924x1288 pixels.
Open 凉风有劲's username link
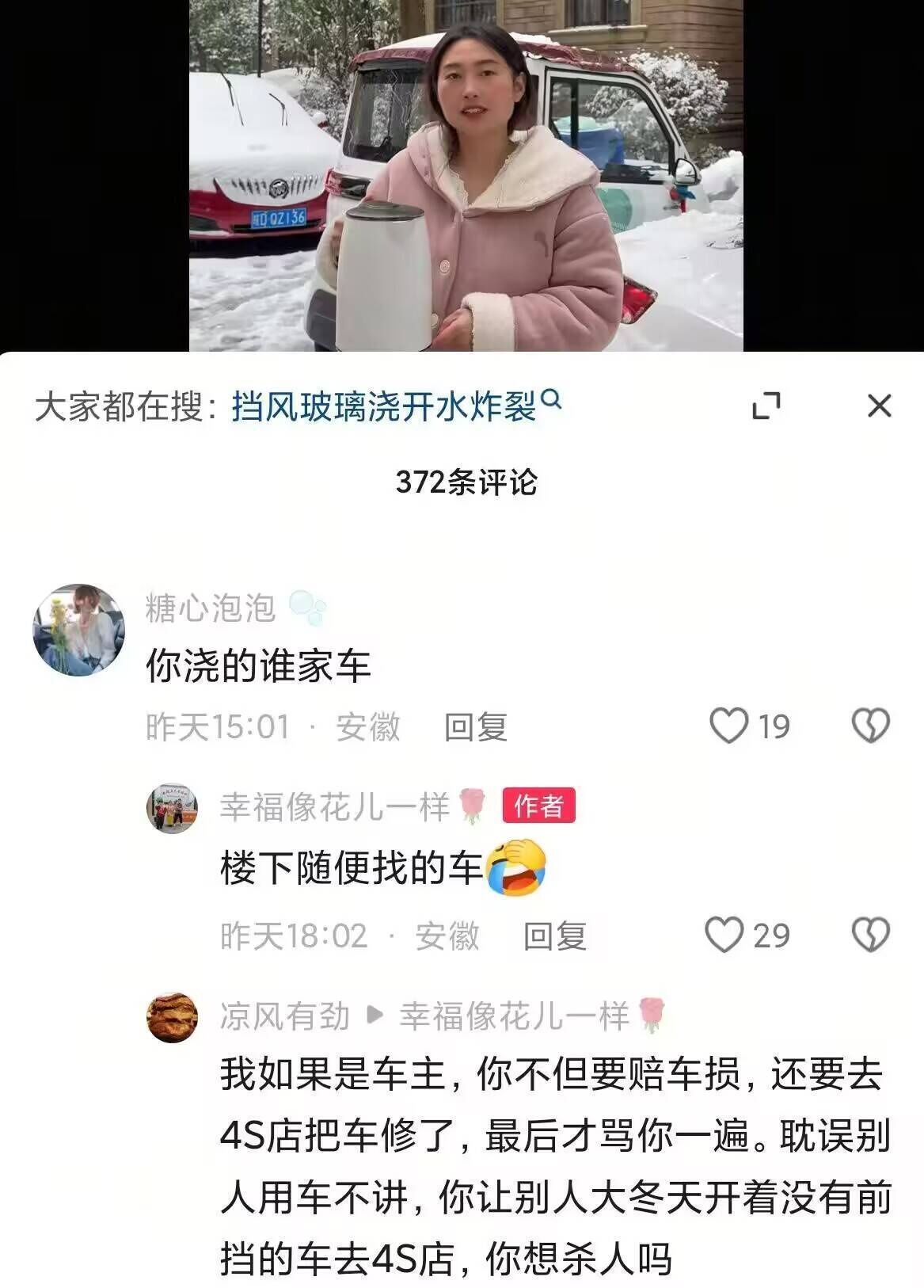coord(284,1016)
